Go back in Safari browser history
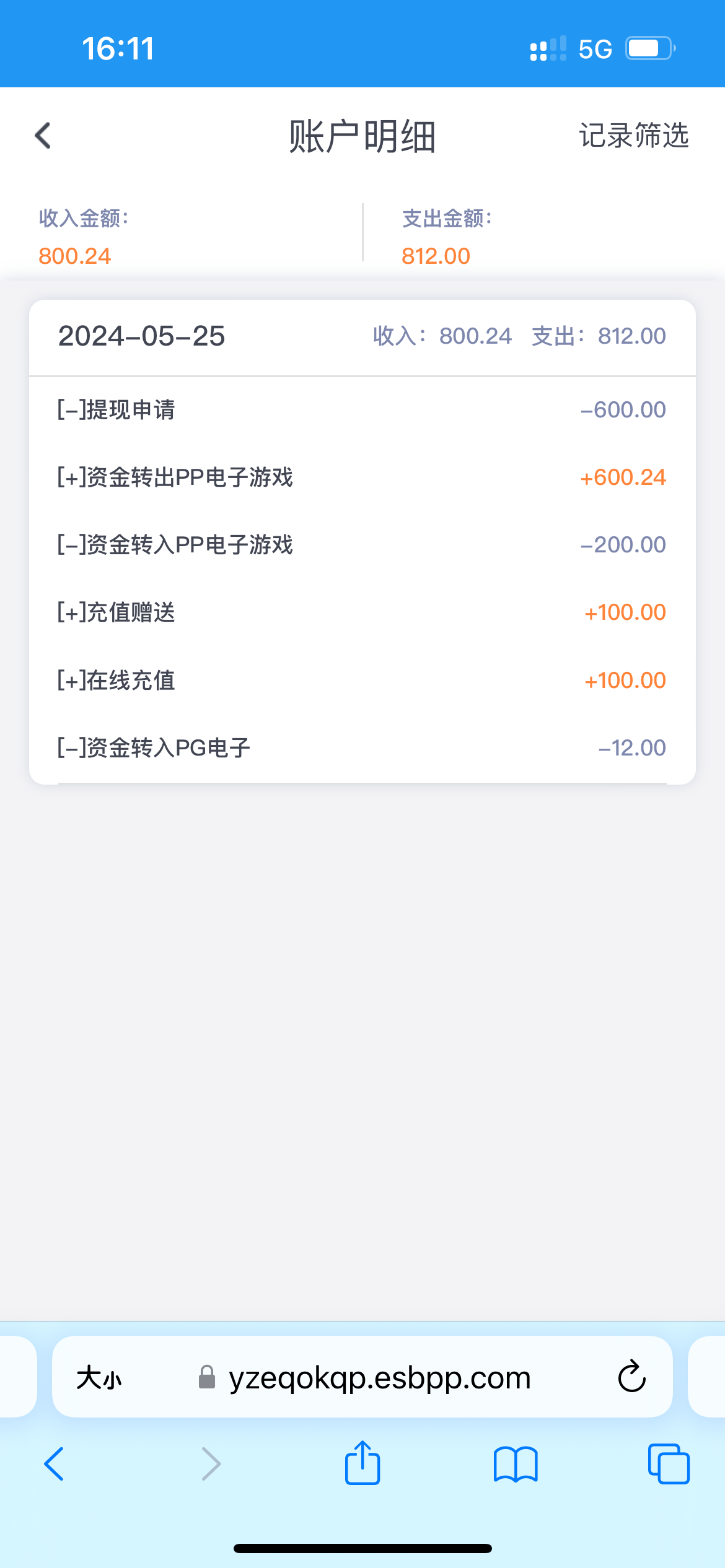This screenshot has width=725, height=1568. coord(55,1464)
